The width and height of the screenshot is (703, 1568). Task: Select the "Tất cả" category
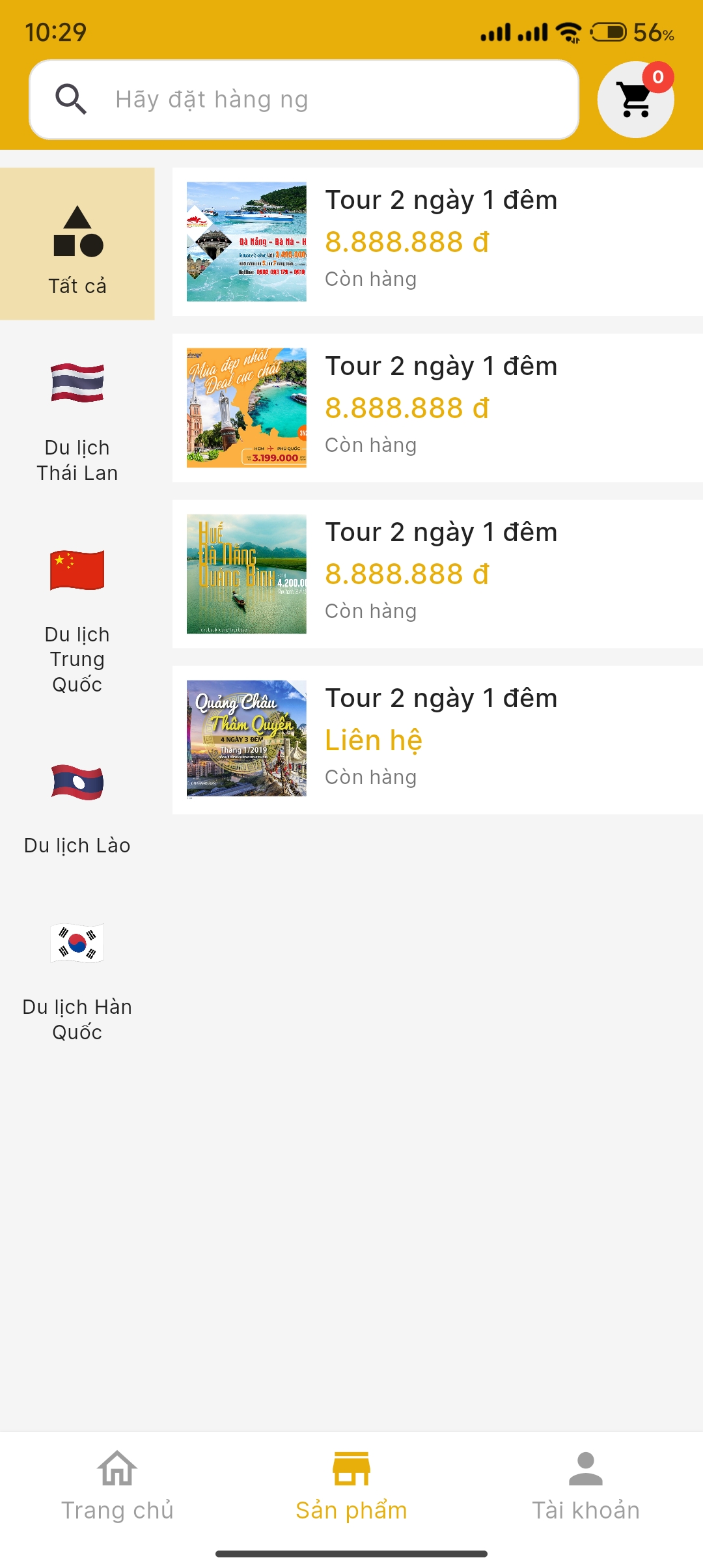[x=77, y=244]
